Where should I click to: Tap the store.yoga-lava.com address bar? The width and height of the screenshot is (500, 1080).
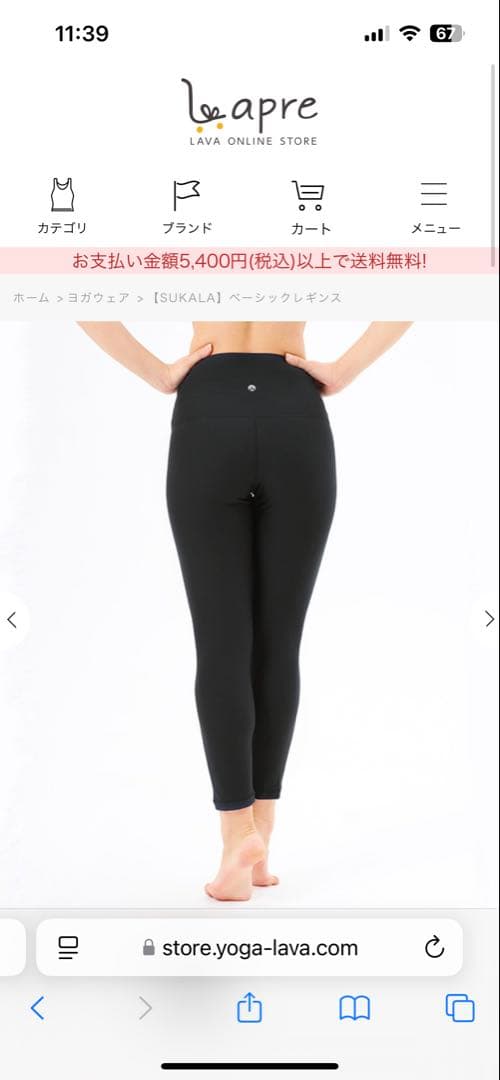pyautogui.click(x=249, y=947)
